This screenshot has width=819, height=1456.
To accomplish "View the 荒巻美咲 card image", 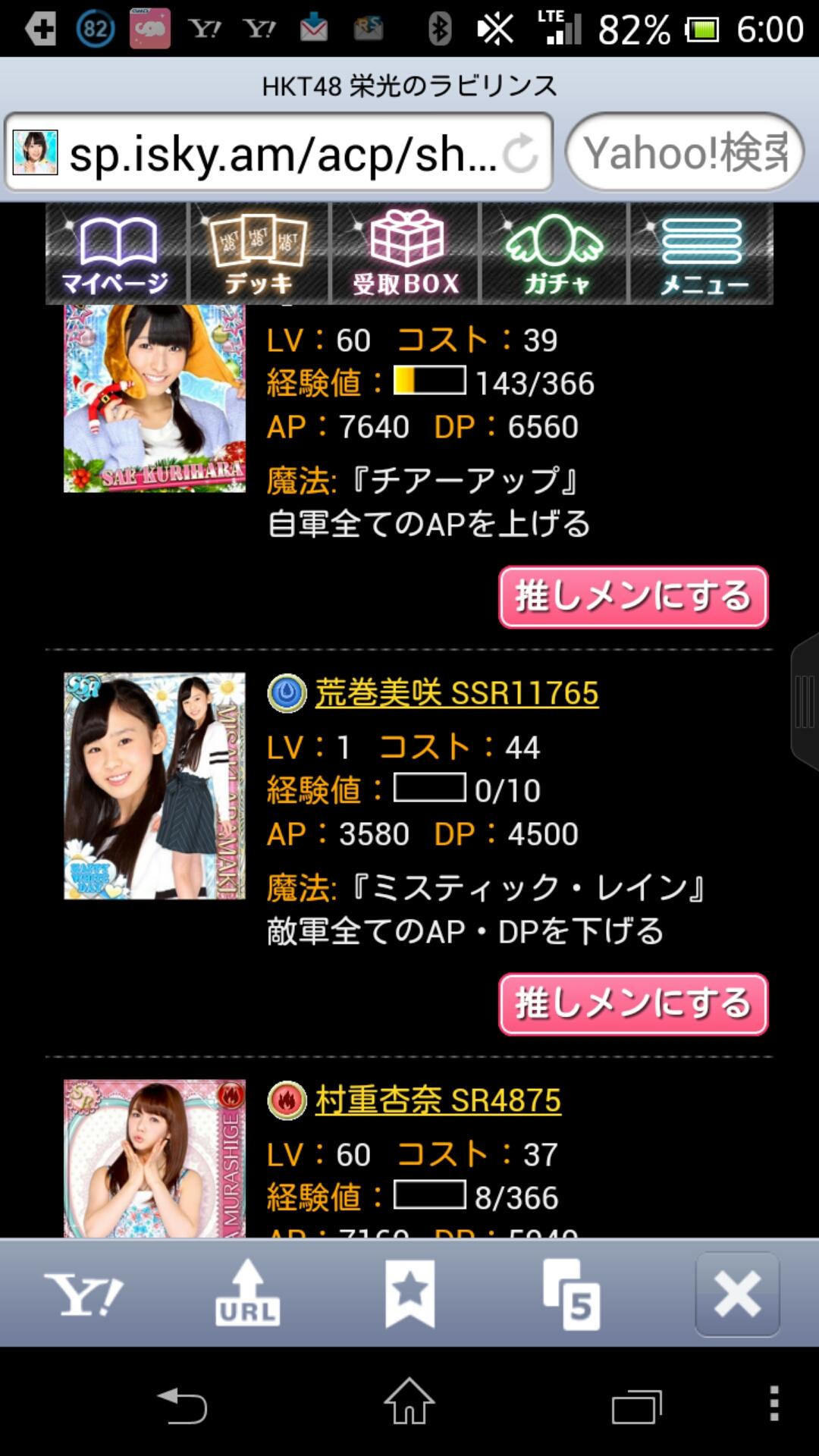I will [x=155, y=786].
